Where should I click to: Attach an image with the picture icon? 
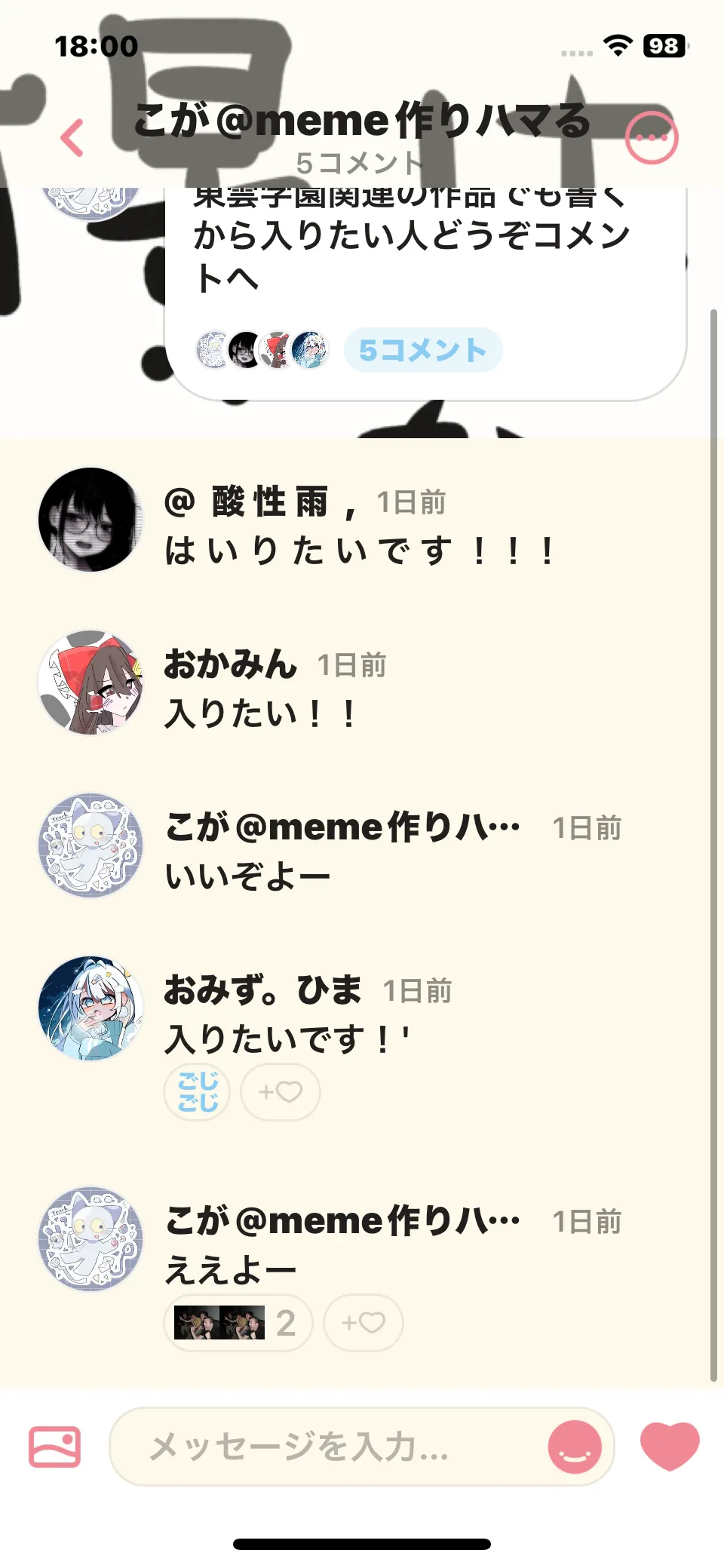tap(54, 1447)
